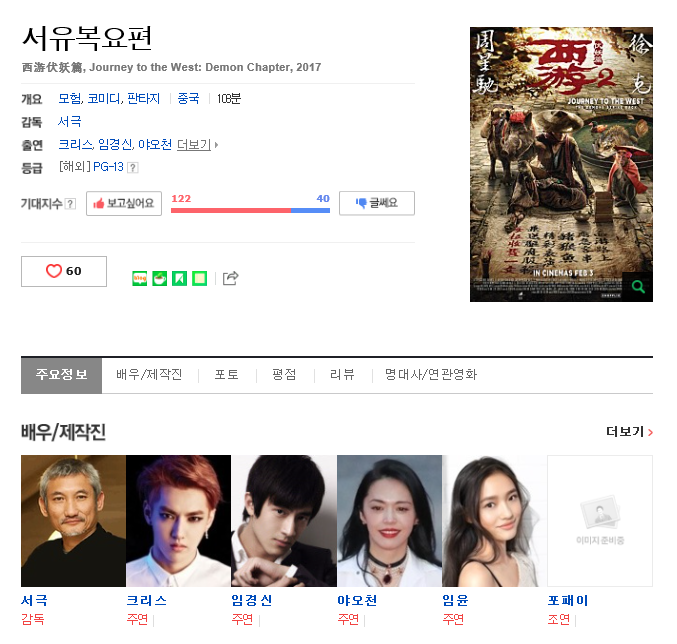The image size is (677, 644).
Task: Open 더보기 in the 배우/제작진 section header
Action: point(629,432)
